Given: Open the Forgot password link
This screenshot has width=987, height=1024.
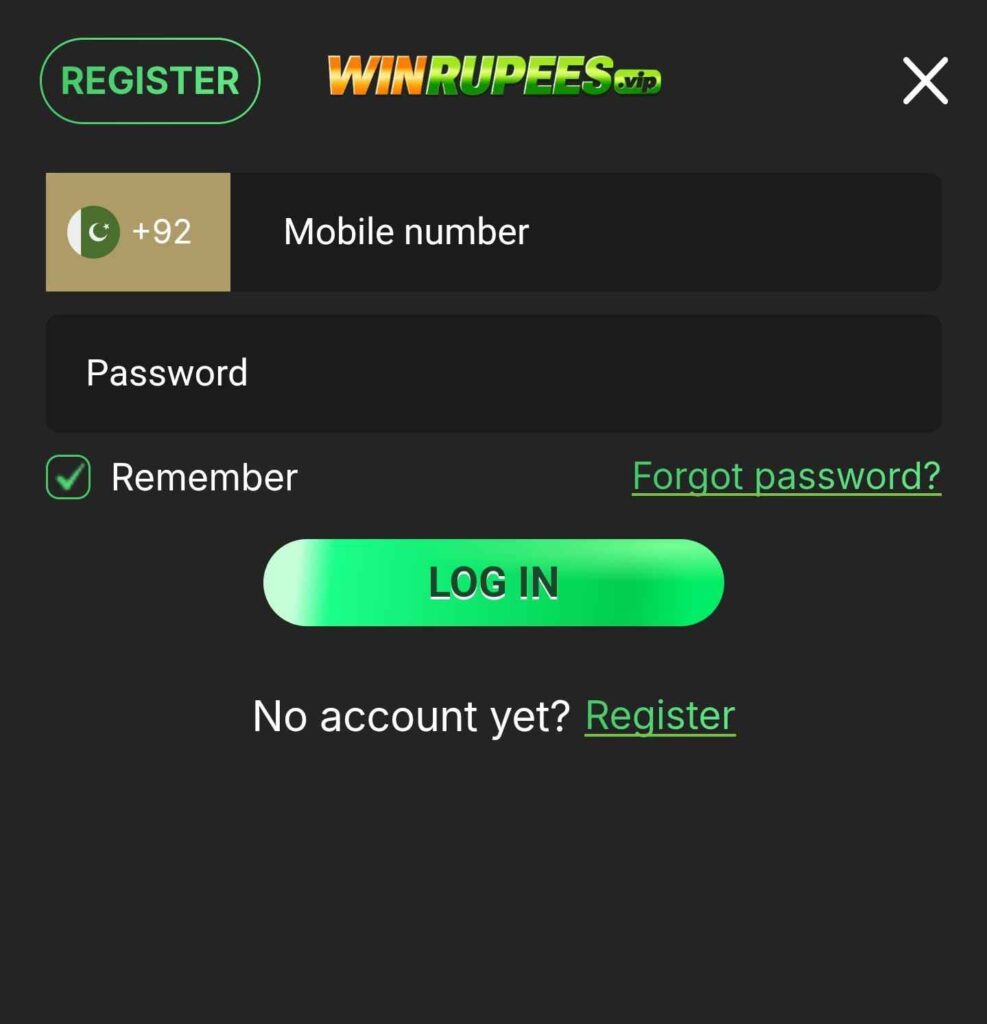Looking at the screenshot, I should tap(786, 477).
